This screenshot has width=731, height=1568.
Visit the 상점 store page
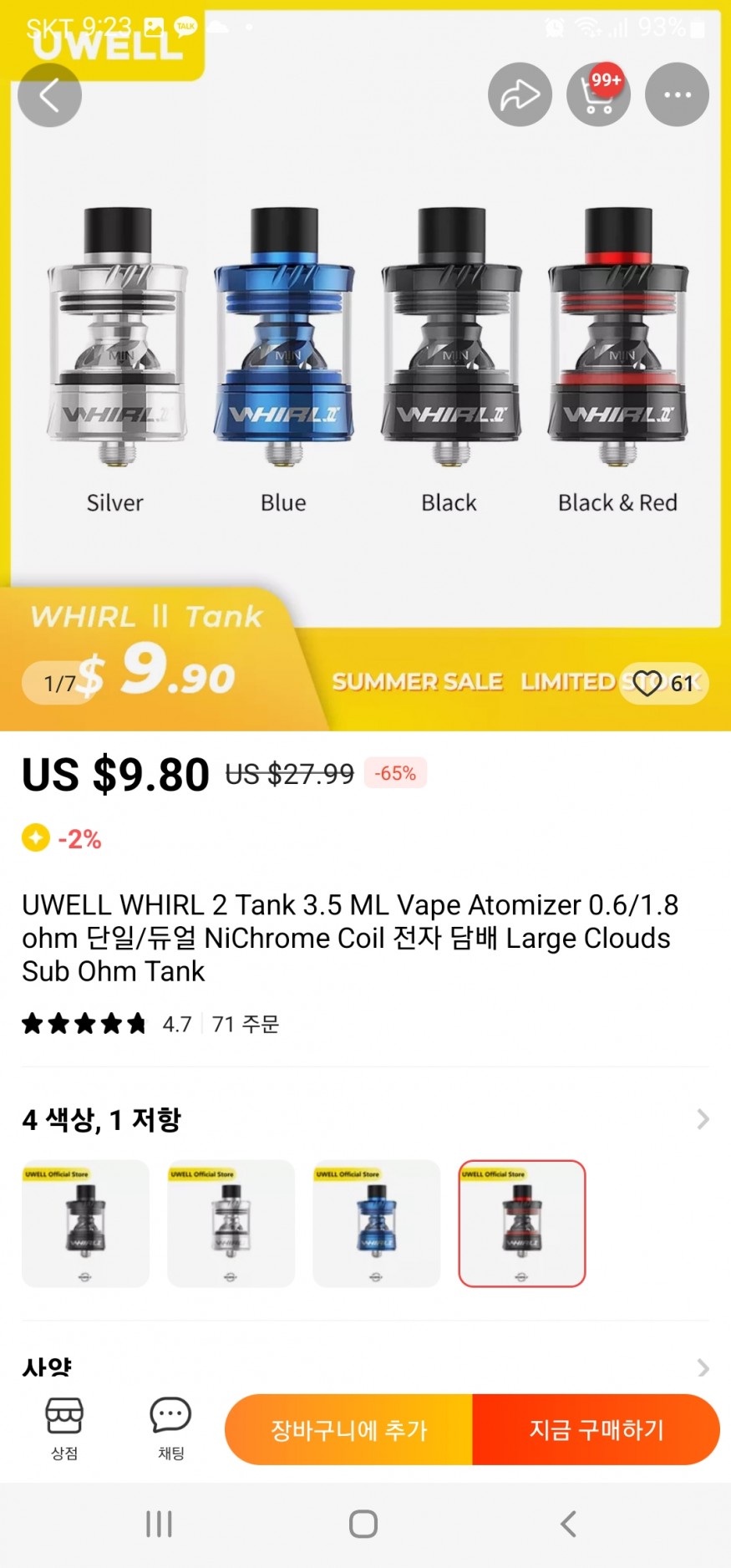[64, 1428]
